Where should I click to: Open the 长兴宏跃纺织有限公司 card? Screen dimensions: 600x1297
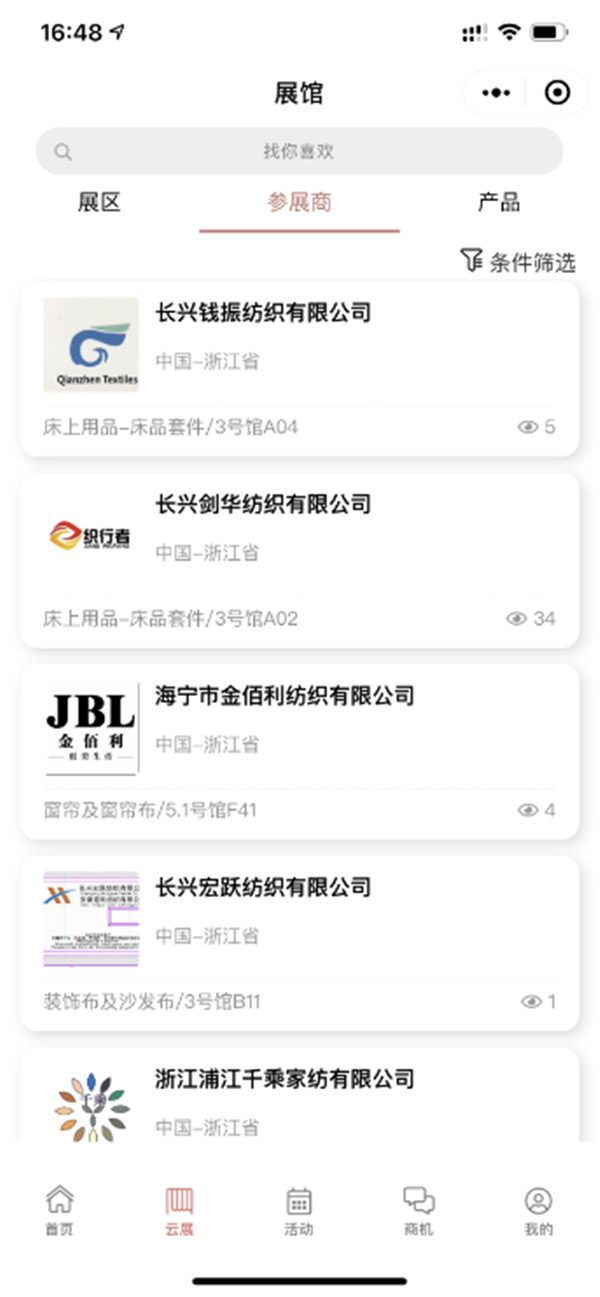click(x=299, y=943)
